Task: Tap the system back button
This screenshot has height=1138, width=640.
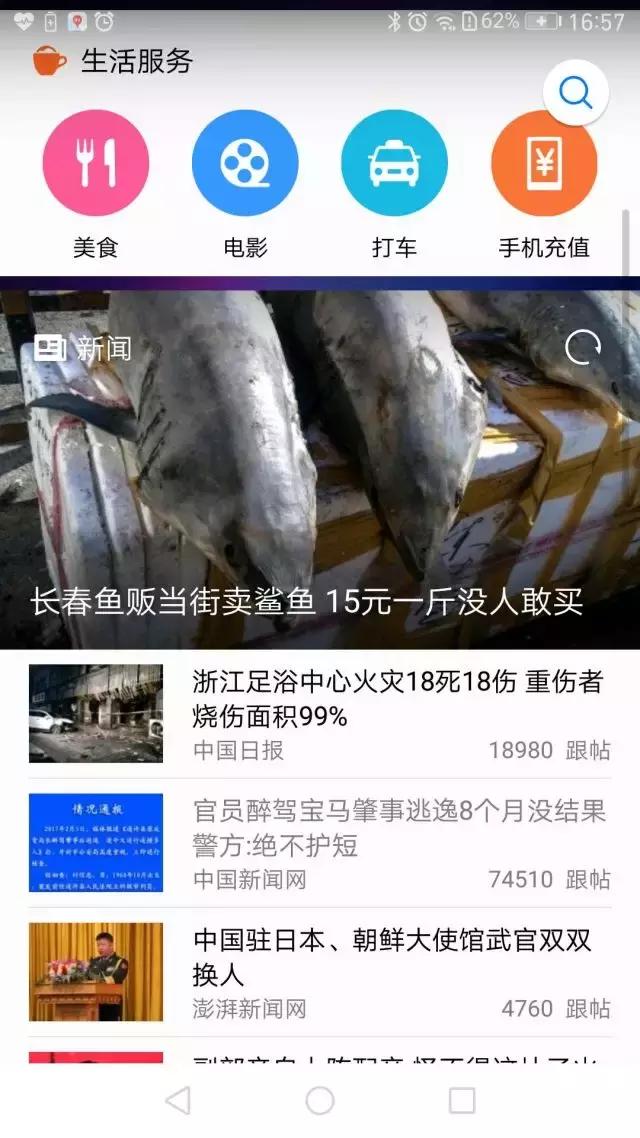Action: (x=178, y=1101)
